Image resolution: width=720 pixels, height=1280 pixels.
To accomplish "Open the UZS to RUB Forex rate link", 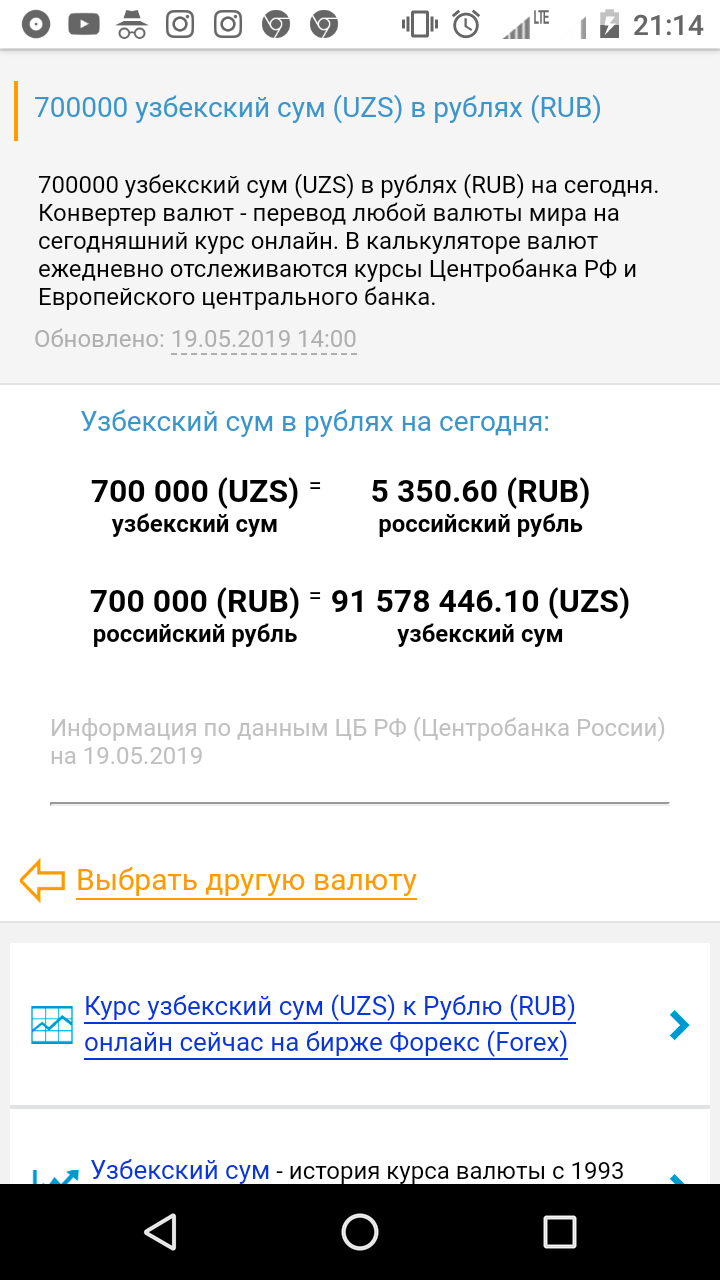I will [x=329, y=1025].
